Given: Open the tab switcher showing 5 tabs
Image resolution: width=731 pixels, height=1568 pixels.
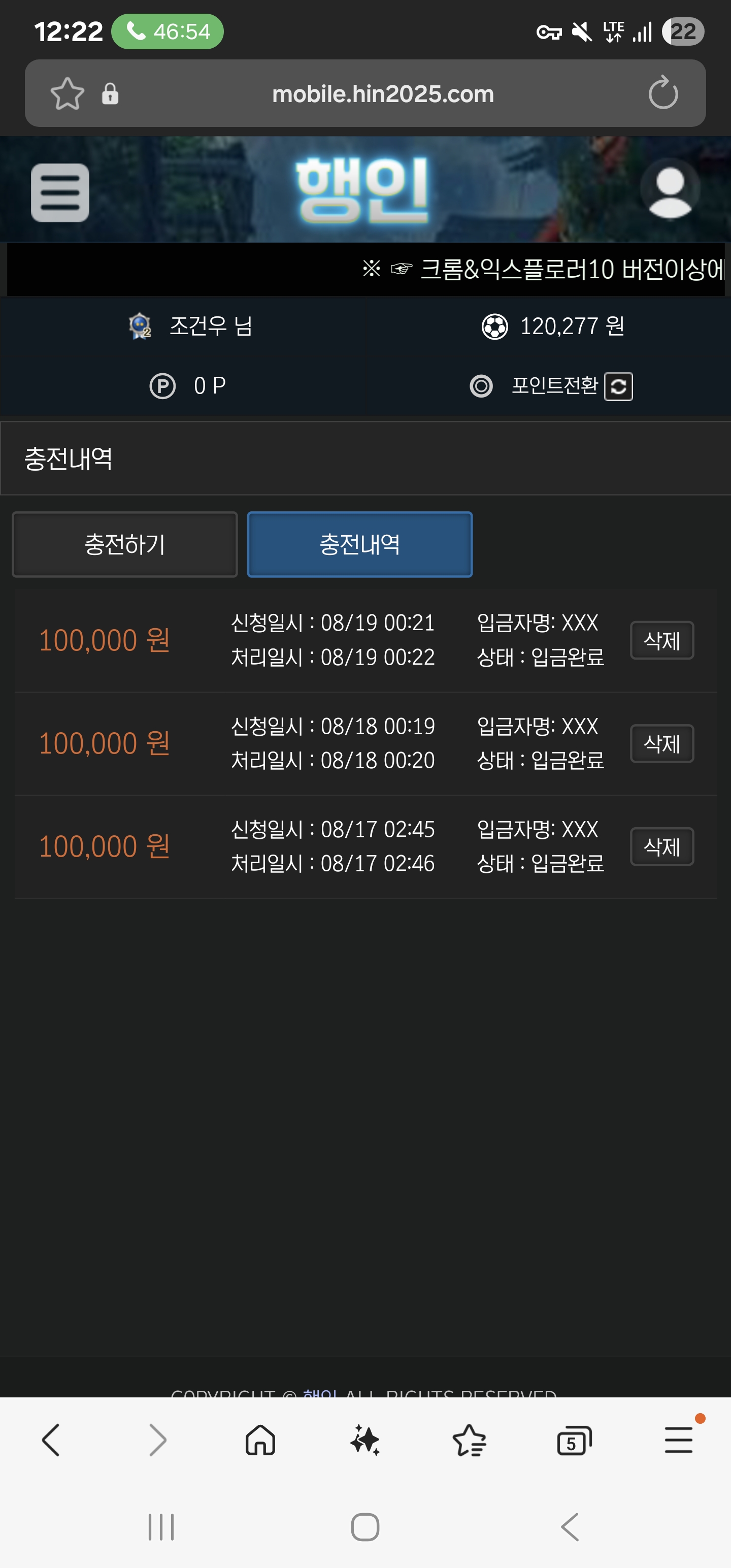Looking at the screenshot, I should (574, 1441).
